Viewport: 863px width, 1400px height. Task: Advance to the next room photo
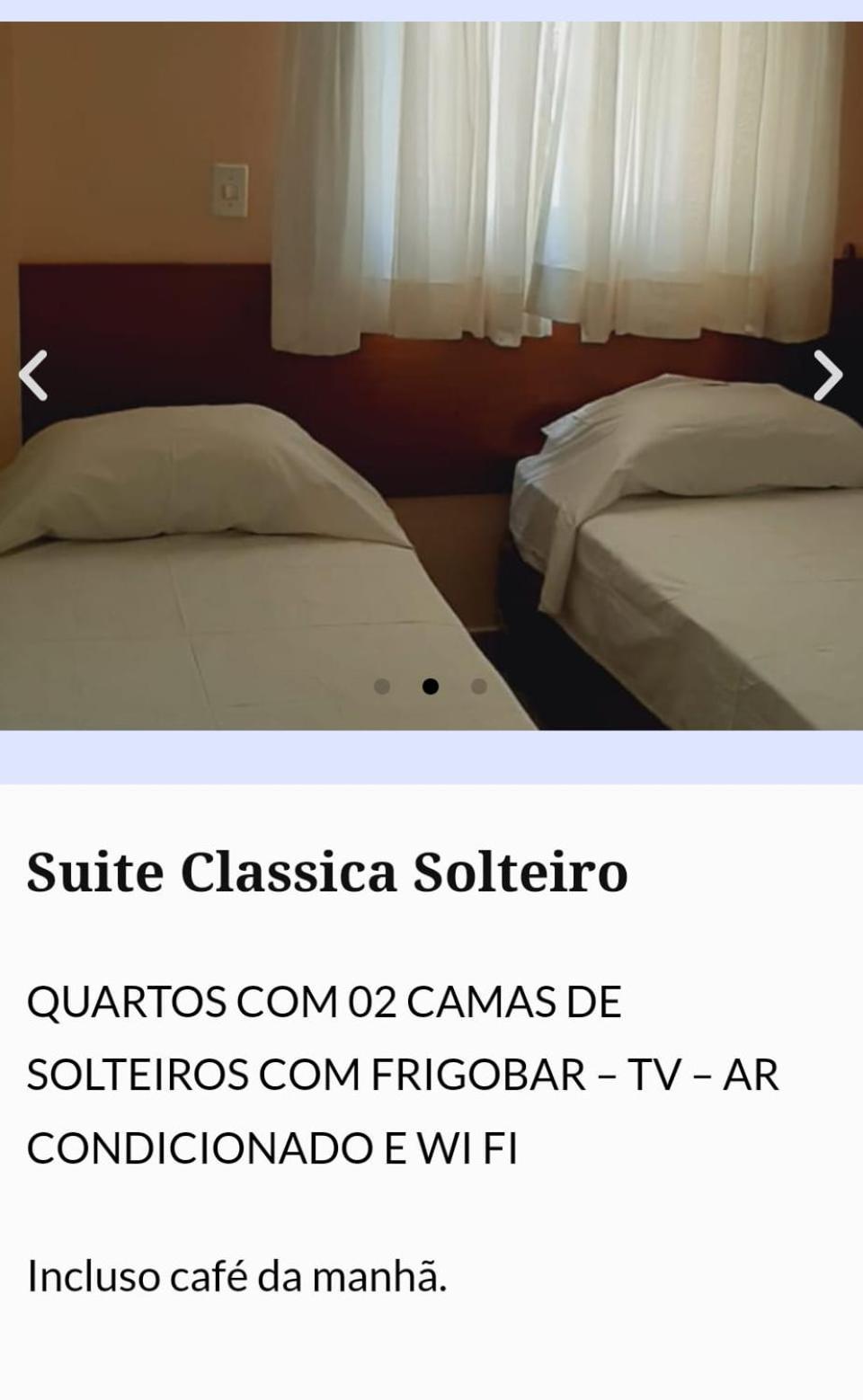(x=828, y=375)
